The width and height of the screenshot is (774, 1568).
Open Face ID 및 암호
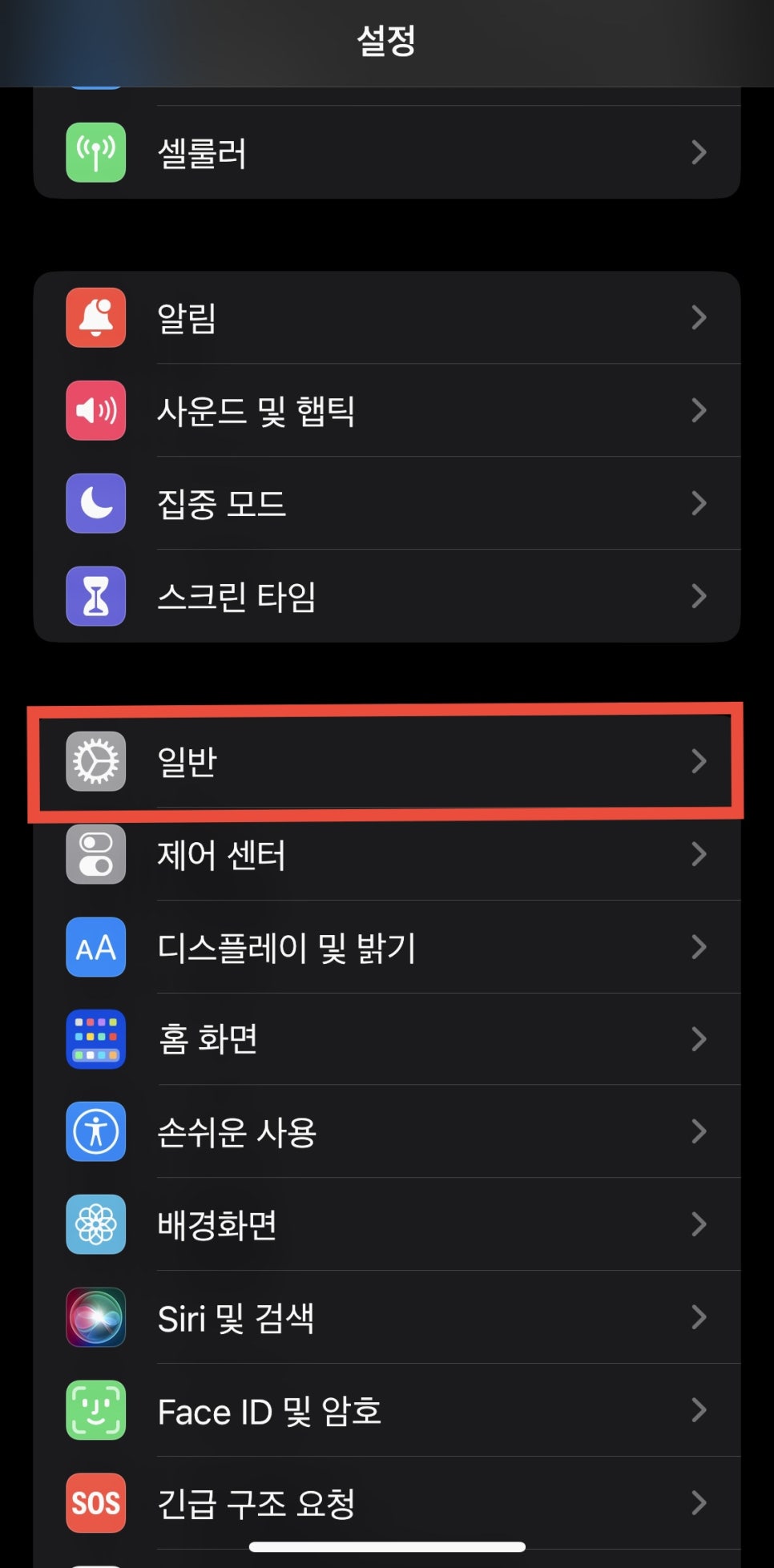click(x=387, y=1410)
